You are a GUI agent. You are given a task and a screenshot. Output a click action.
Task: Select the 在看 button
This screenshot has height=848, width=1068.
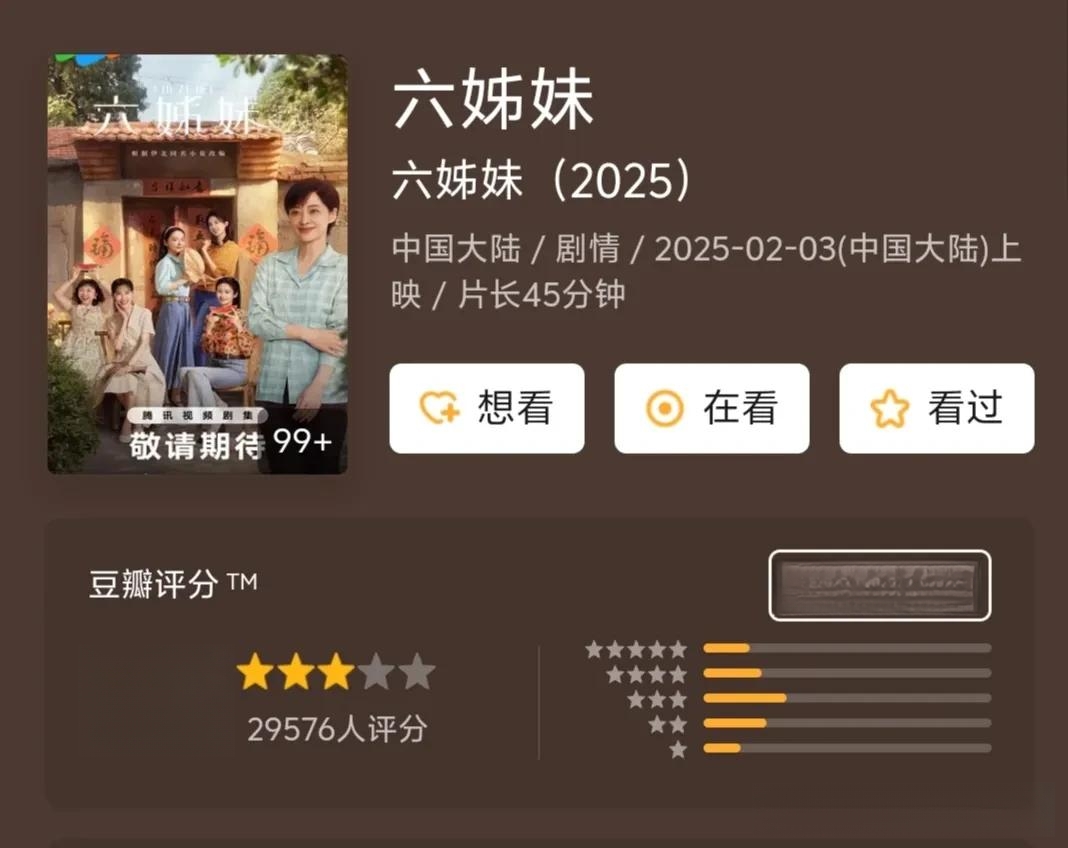[x=711, y=408]
